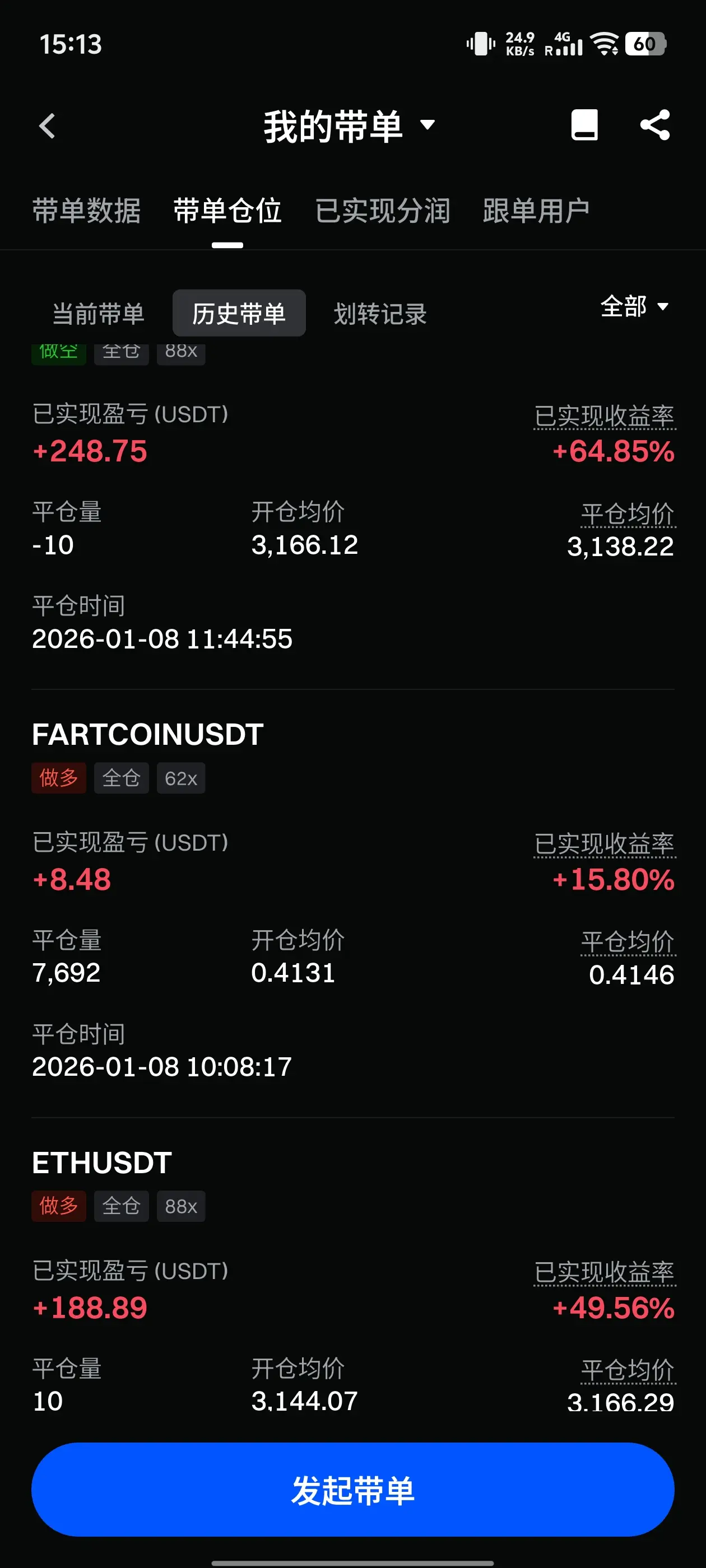Open the ETHUSDT 做多 history order

102,1163
